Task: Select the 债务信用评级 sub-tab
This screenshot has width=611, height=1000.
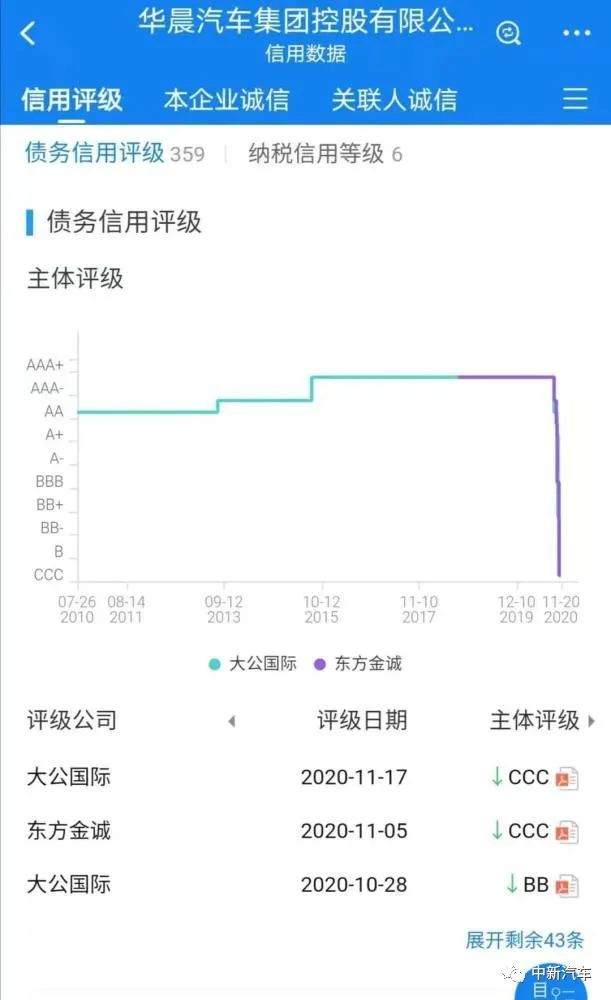Action: pos(94,153)
